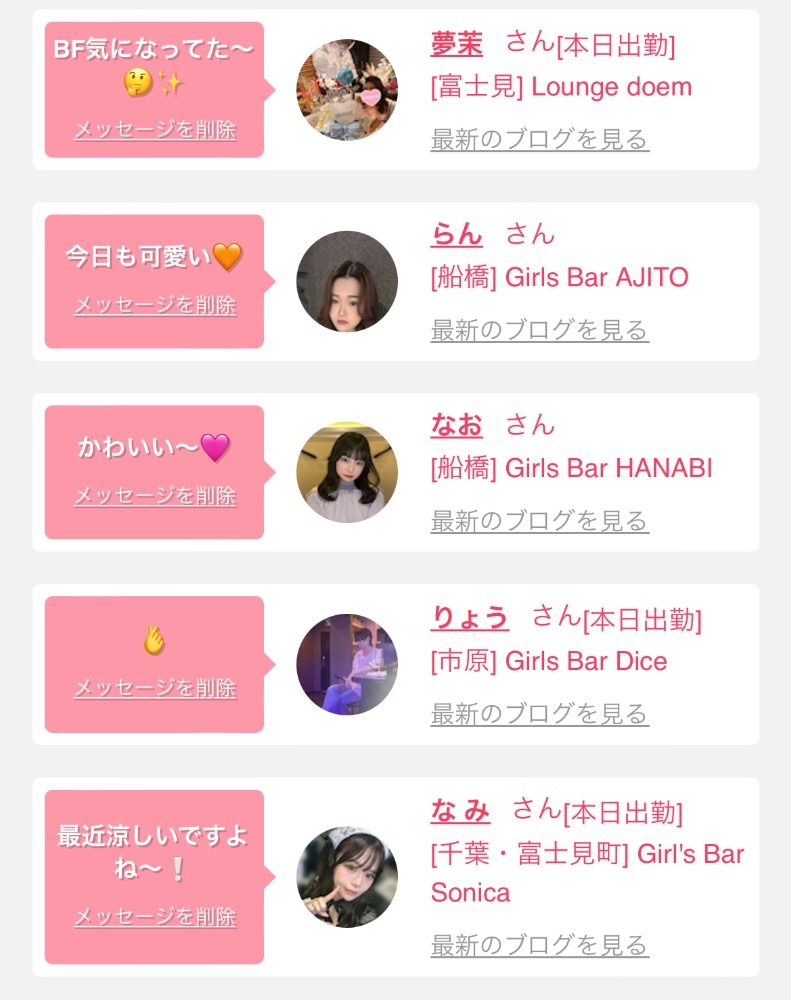View 夢茉's latest blog
This screenshot has width=791, height=1000.
tap(540, 139)
